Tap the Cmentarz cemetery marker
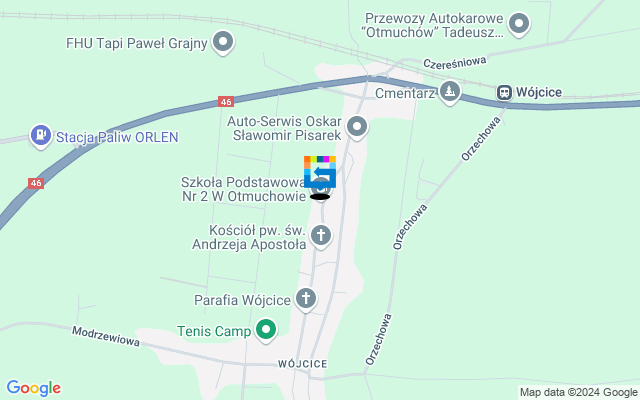 click(x=451, y=92)
